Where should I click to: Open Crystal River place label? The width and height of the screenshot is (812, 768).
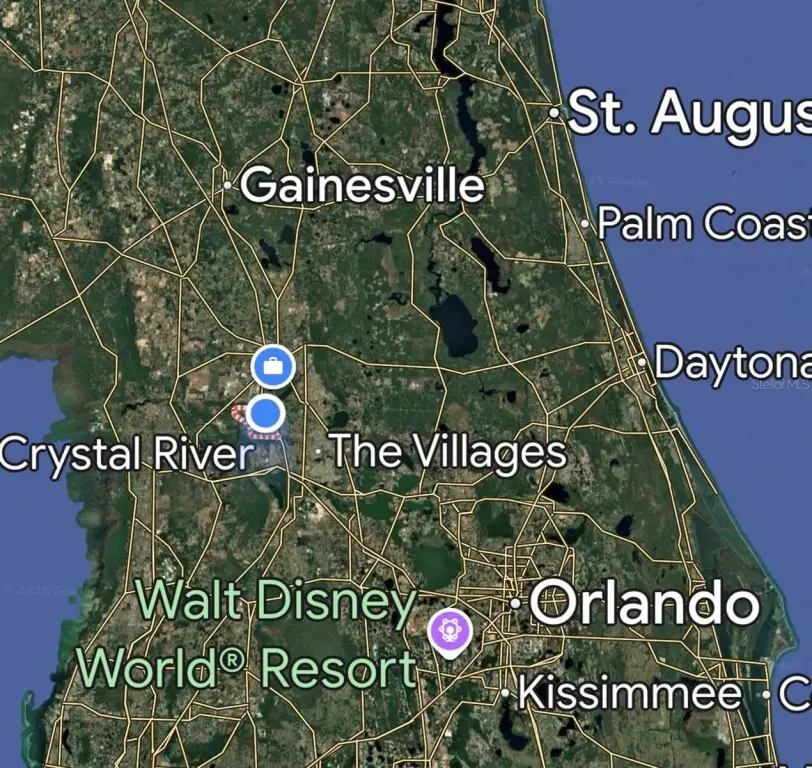click(127, 455)
